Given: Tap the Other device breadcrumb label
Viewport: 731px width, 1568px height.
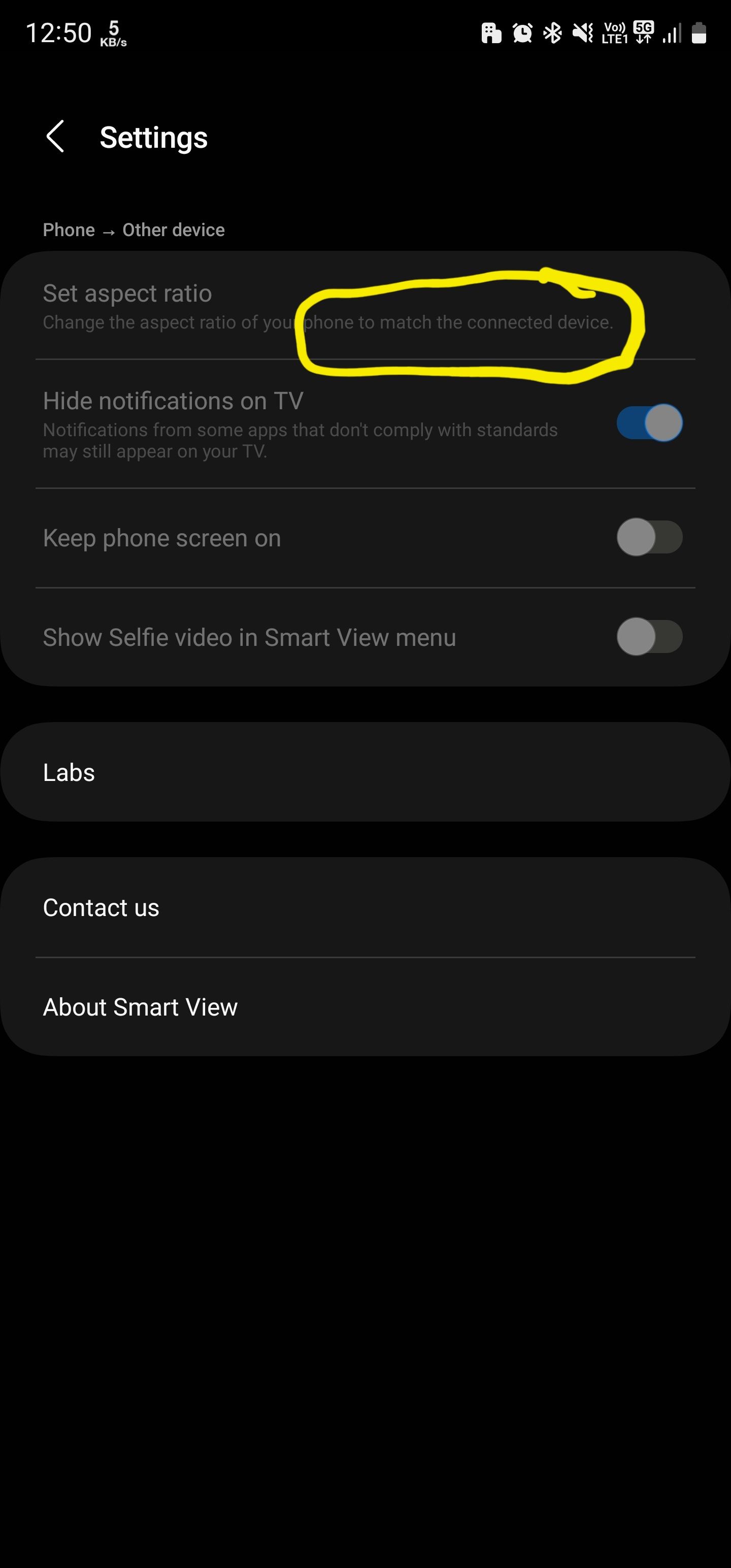Looking at the screenshot, I should coord(173,230).
